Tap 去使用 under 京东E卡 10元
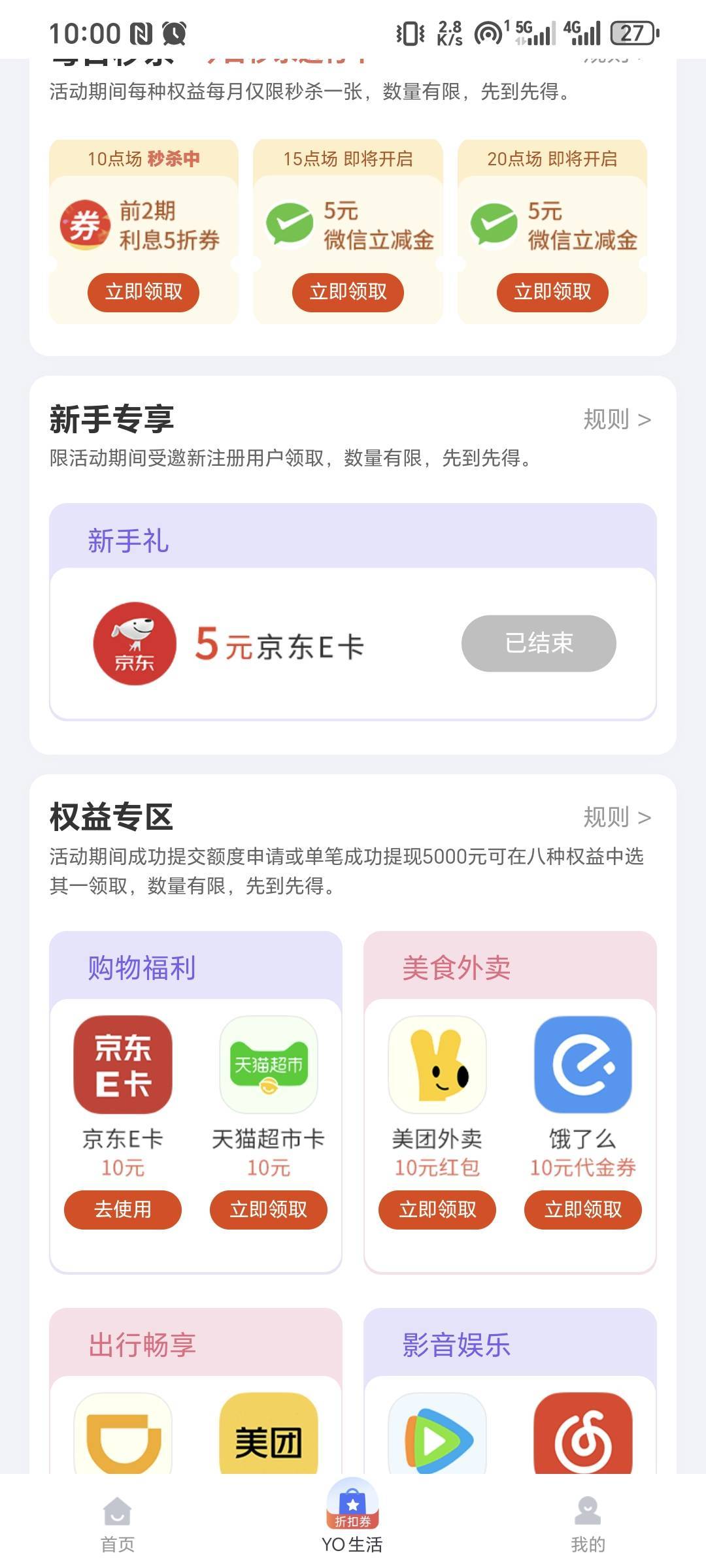The image size is (706, 1568). [123, 1210]
